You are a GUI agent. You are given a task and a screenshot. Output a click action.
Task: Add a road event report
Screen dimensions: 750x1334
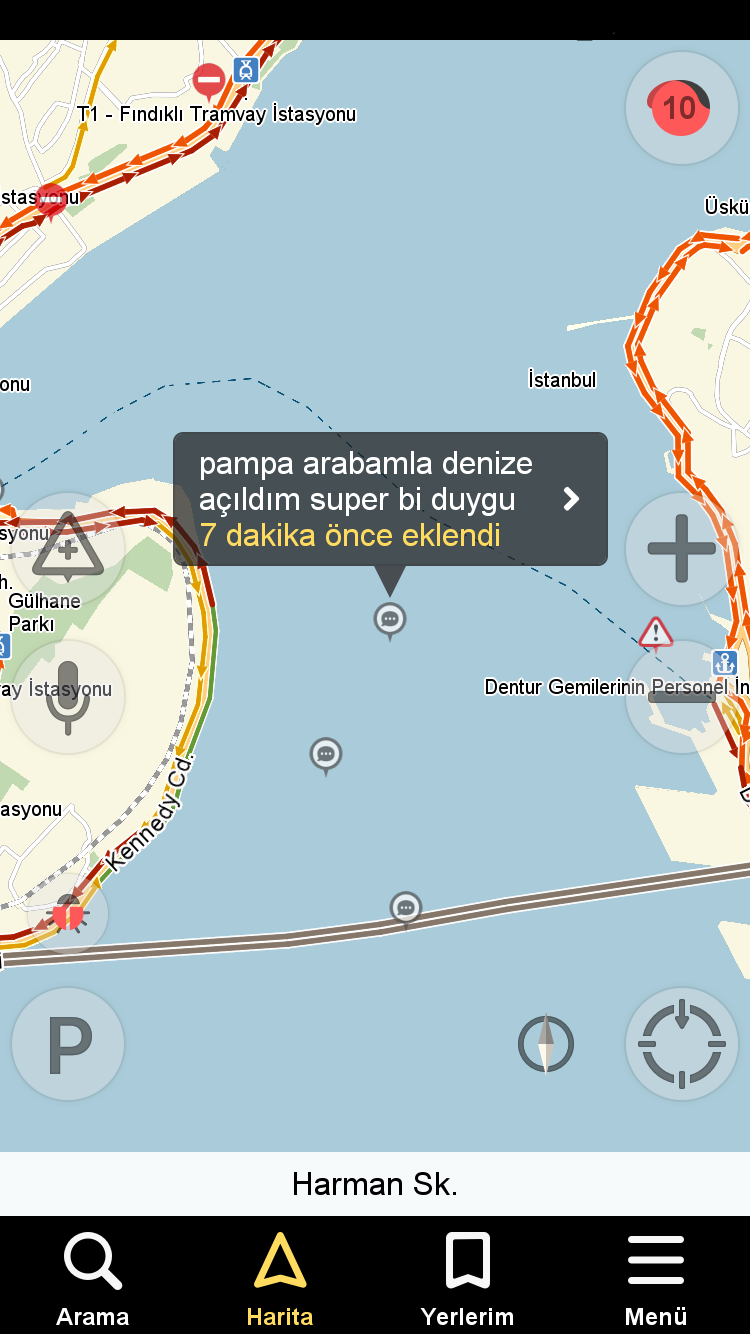pos(68,548)
